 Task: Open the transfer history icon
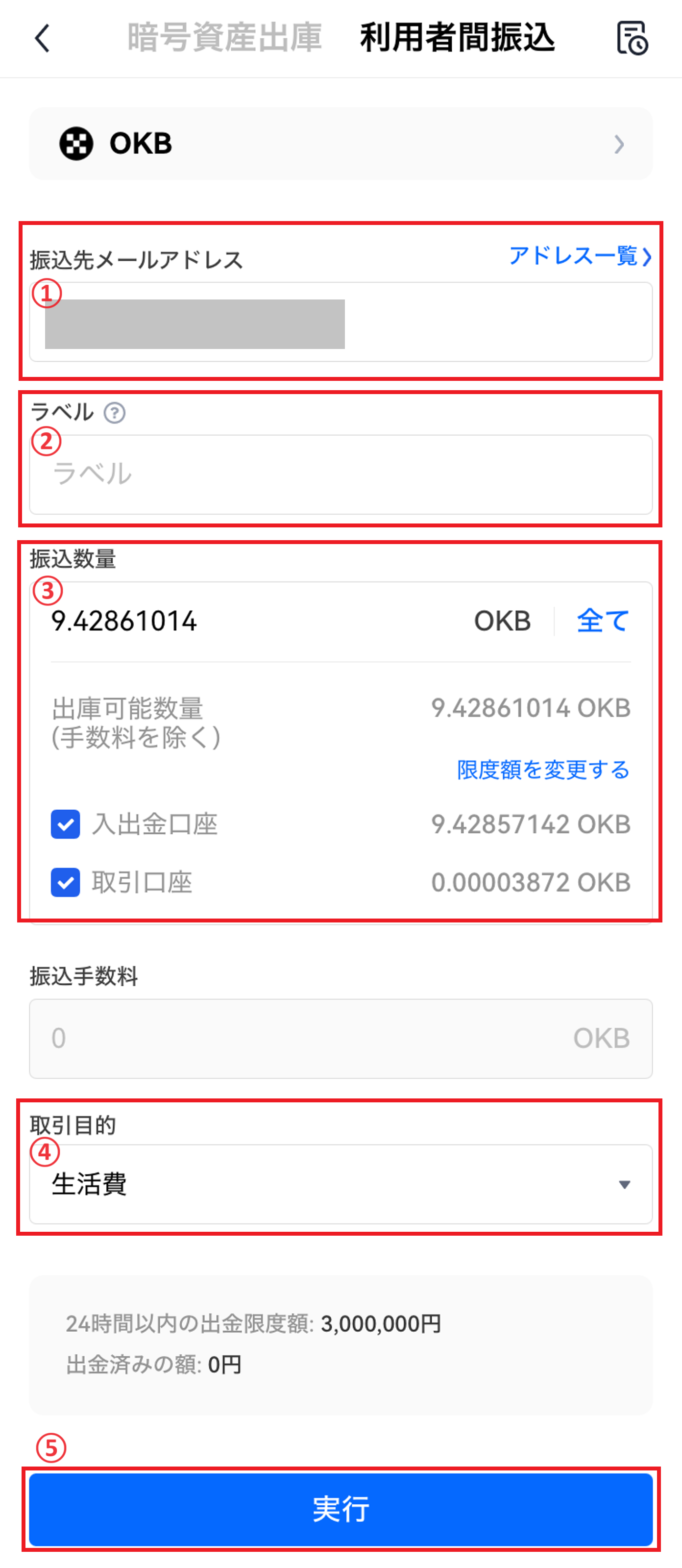(x=632, y=38)
